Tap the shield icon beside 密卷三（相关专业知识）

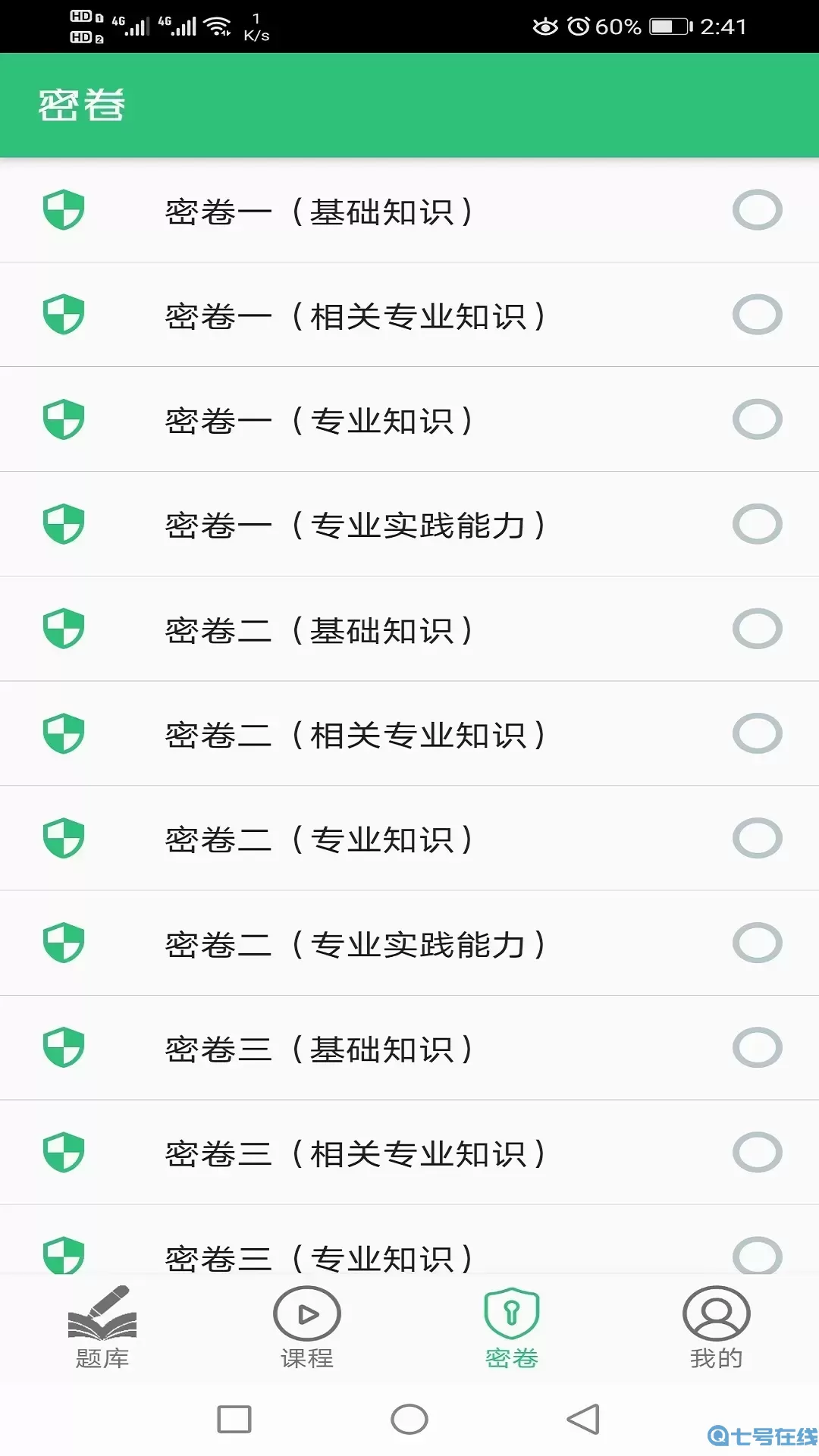64,1151
